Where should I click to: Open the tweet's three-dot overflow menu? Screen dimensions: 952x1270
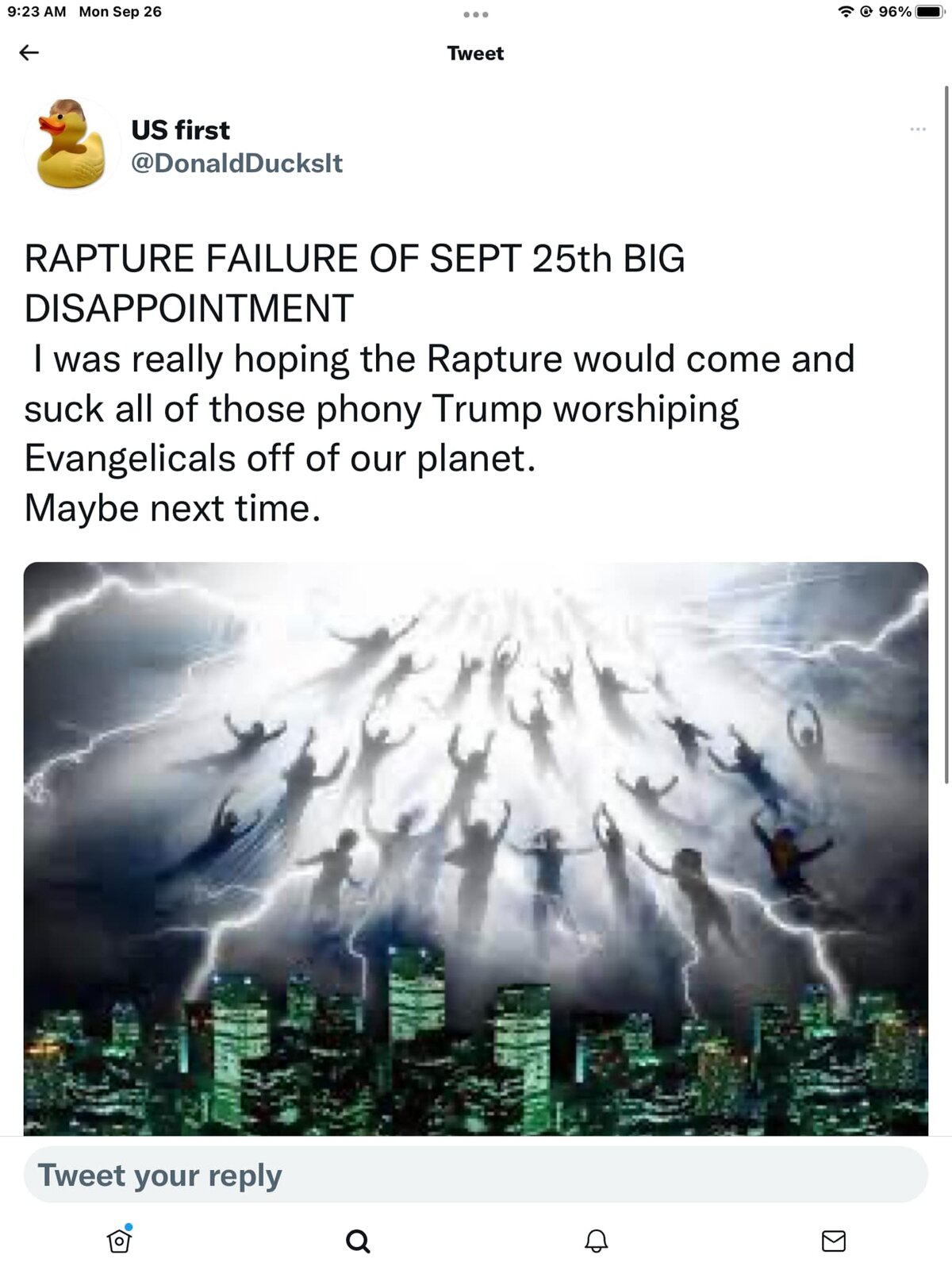pos(918,129)
